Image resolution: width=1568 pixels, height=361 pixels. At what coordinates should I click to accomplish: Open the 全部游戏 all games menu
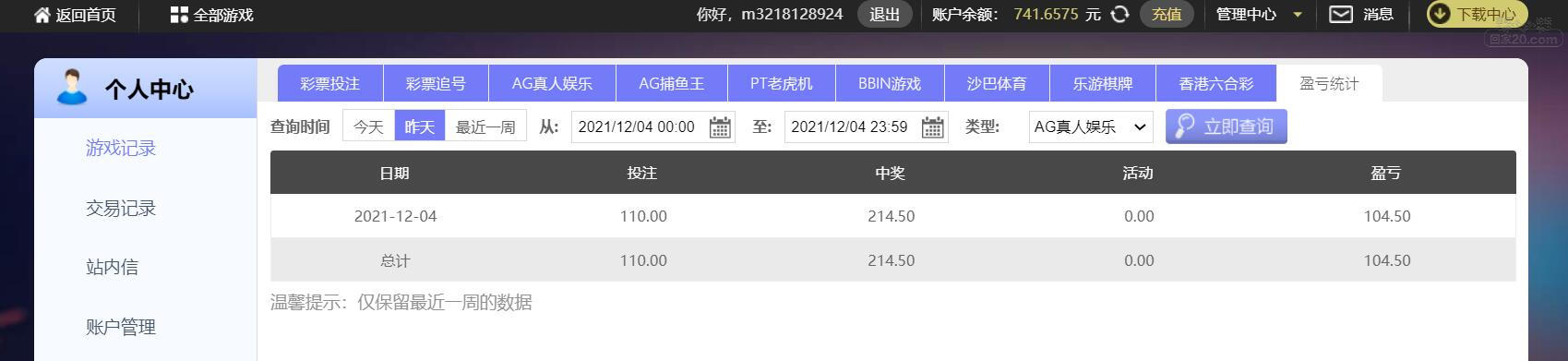[x=211, y=15]
